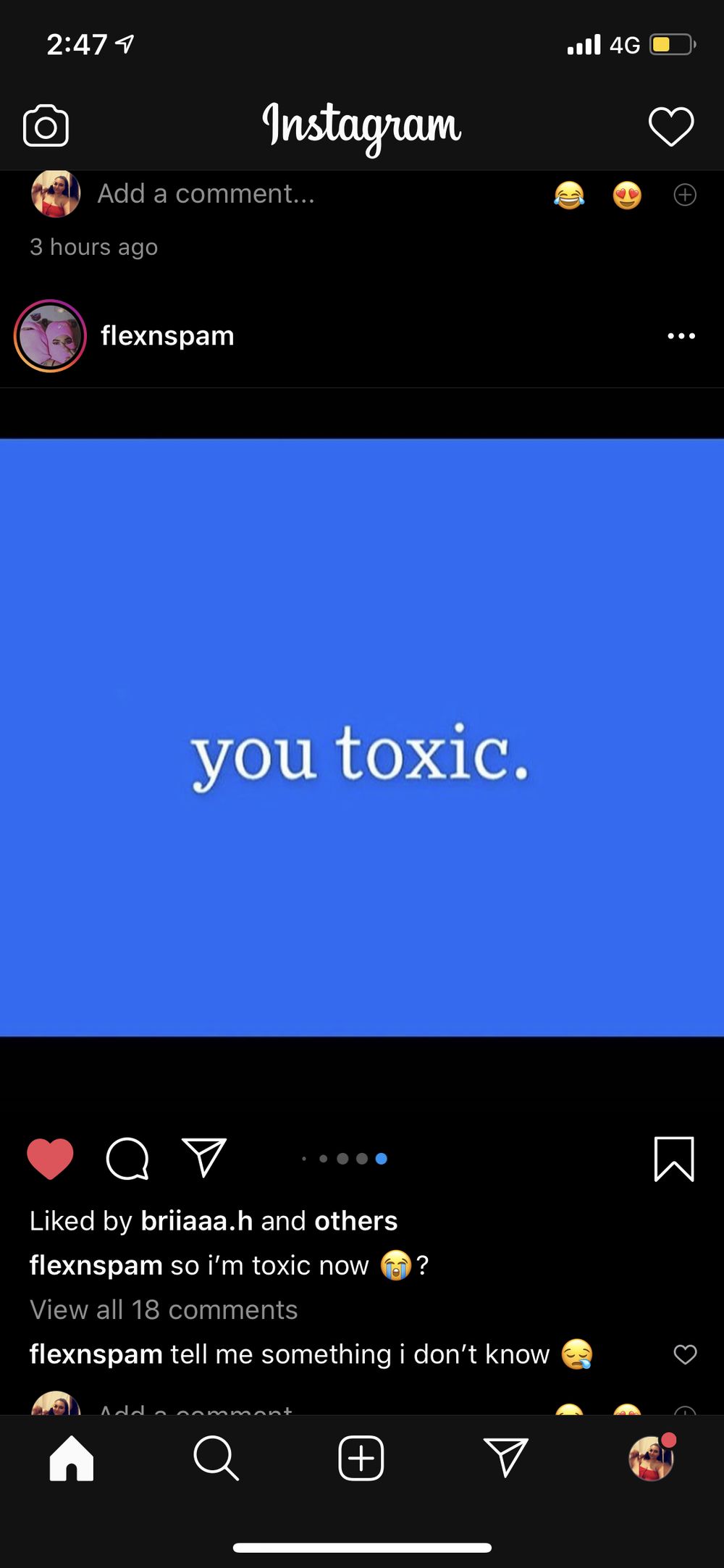Open flexnspam's story from the profile picture
Viewport: 724px width, 1568px height.
coord(50,336)
